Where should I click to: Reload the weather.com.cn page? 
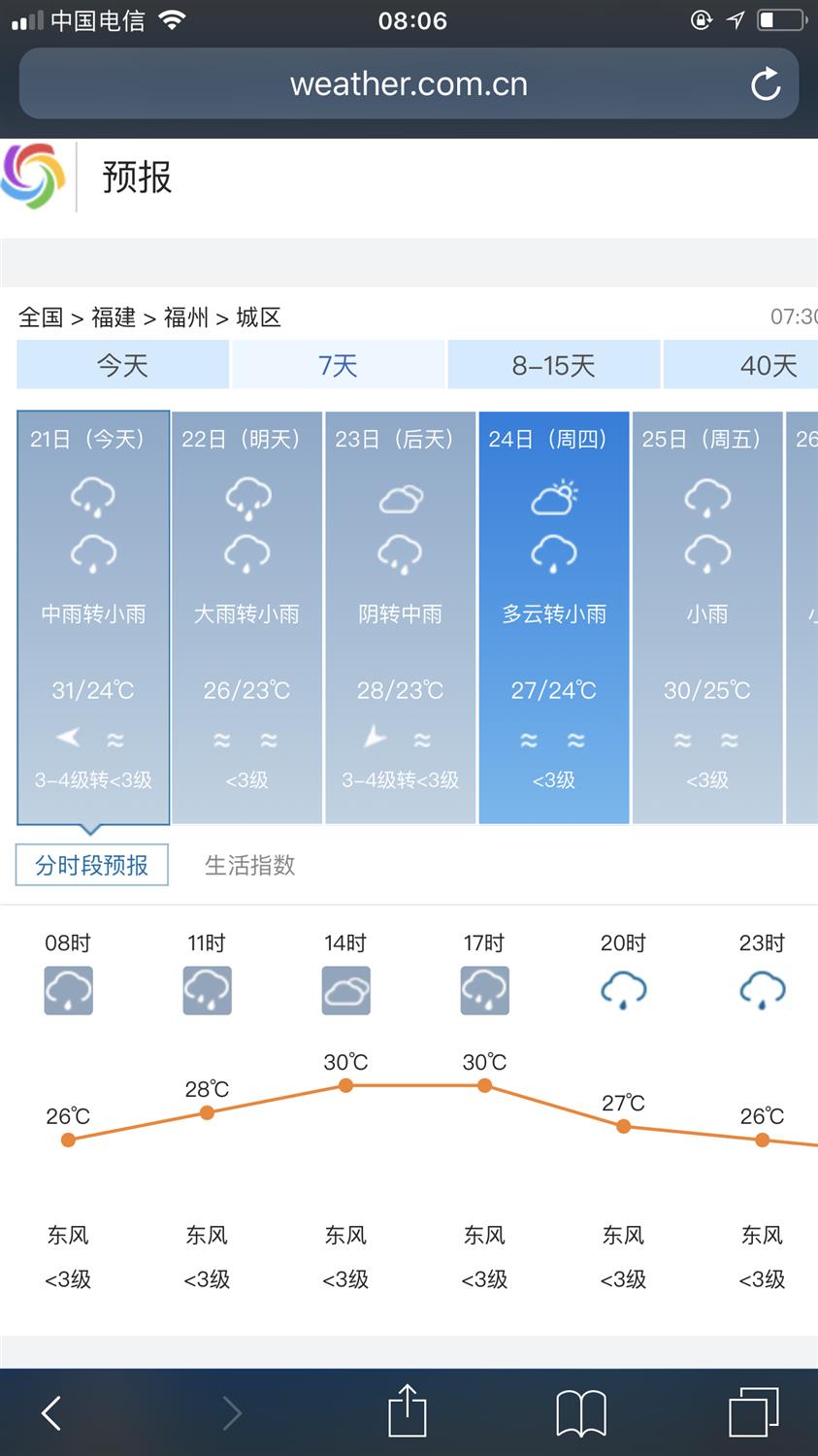pyautogui.click(x=766, y=84)
